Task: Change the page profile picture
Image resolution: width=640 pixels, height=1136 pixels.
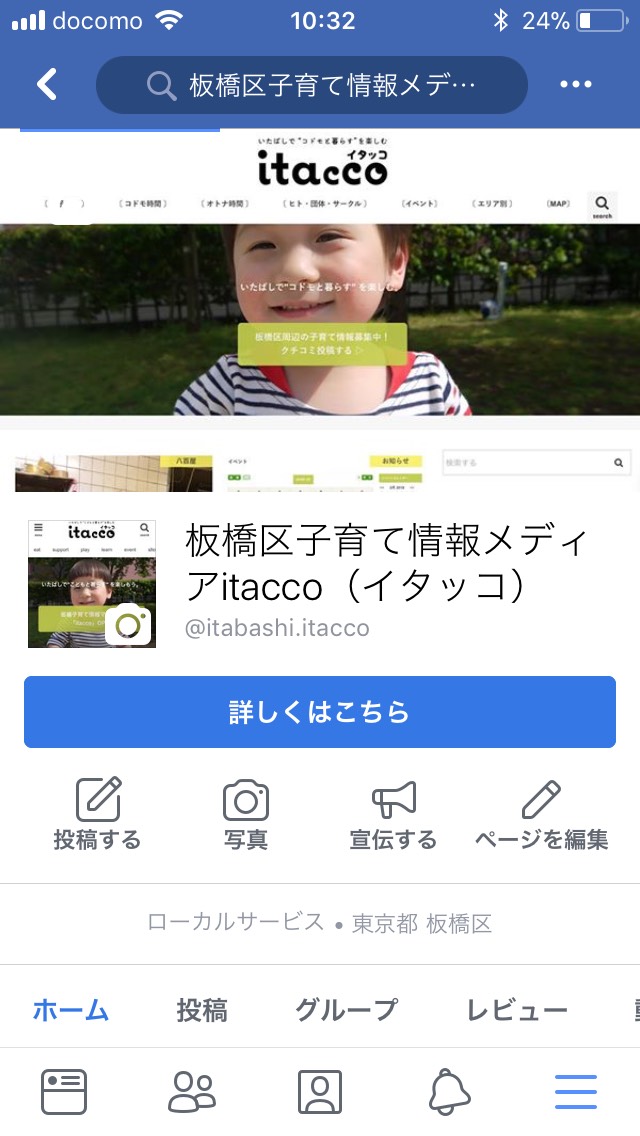Action: [x=130, y=625]
